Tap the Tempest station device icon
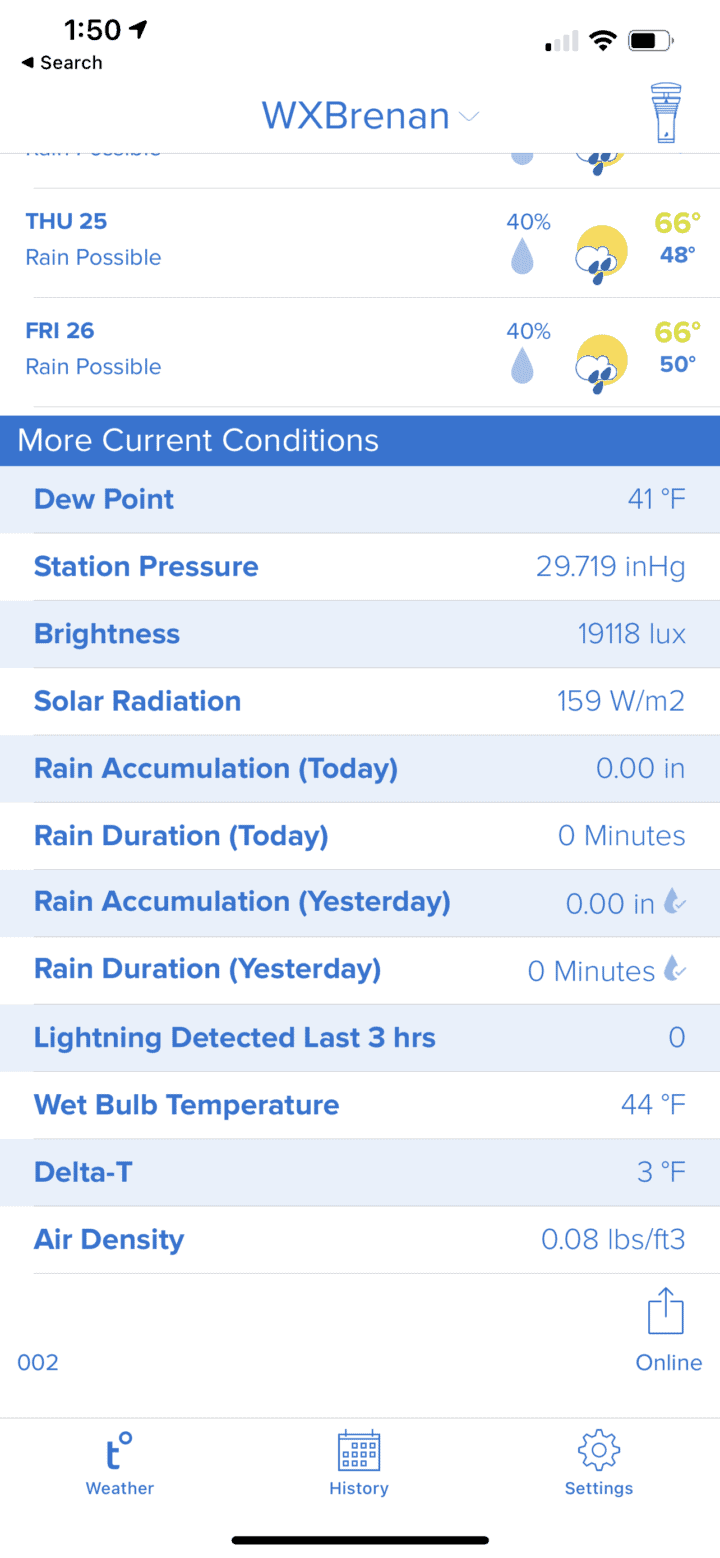The width and height of the screenshot is (720, 1558). tap(665, 113)
